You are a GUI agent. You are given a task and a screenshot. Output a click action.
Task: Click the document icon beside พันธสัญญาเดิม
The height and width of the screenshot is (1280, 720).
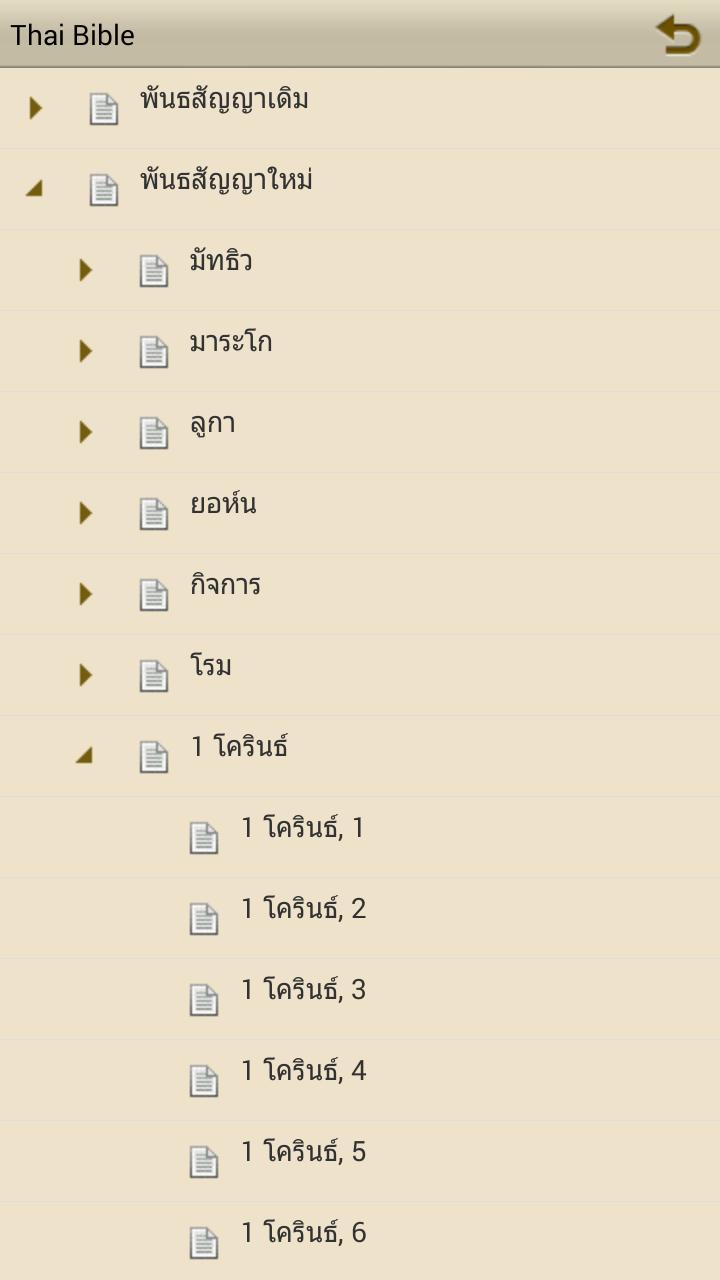click(x=103, y=107)
